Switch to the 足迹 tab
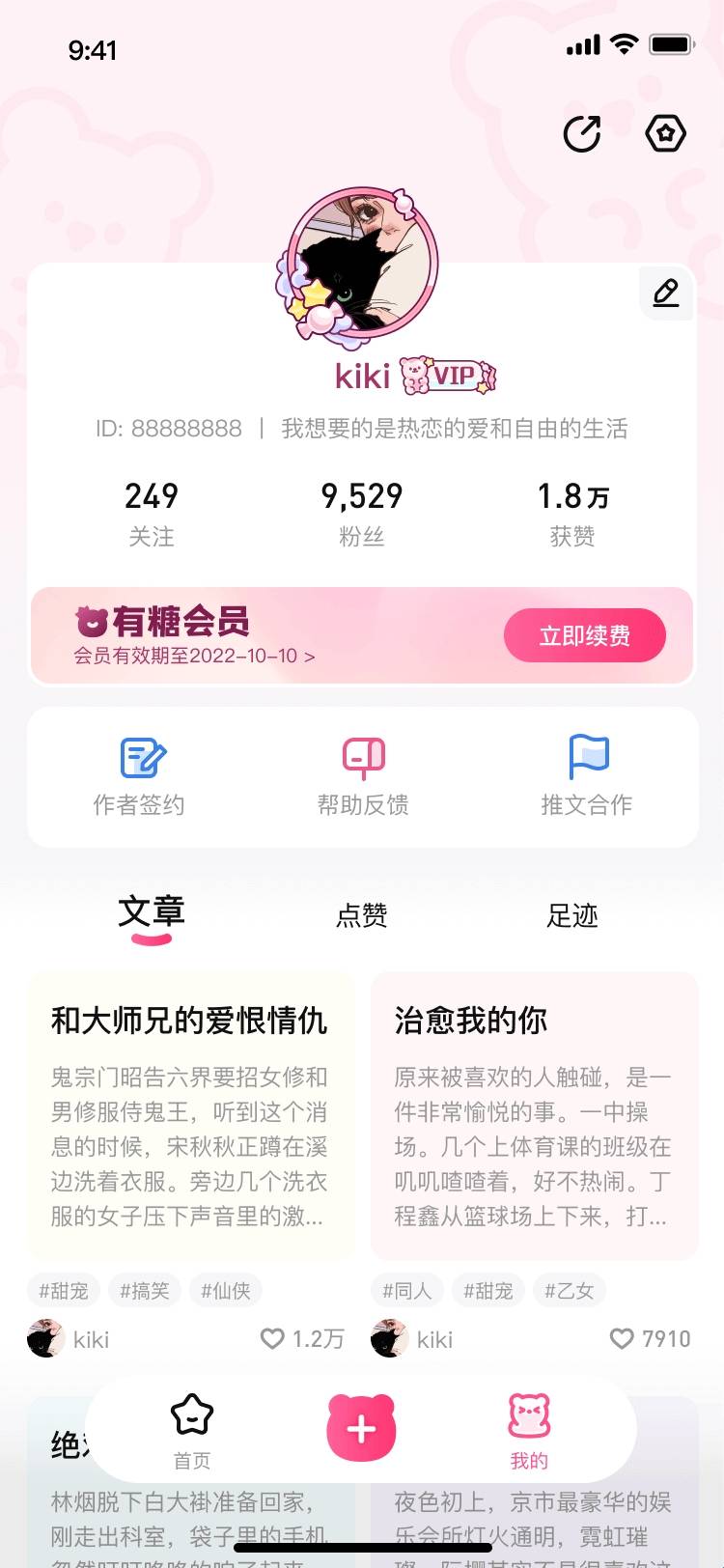The image size is (724, 1568). [572, 915]
